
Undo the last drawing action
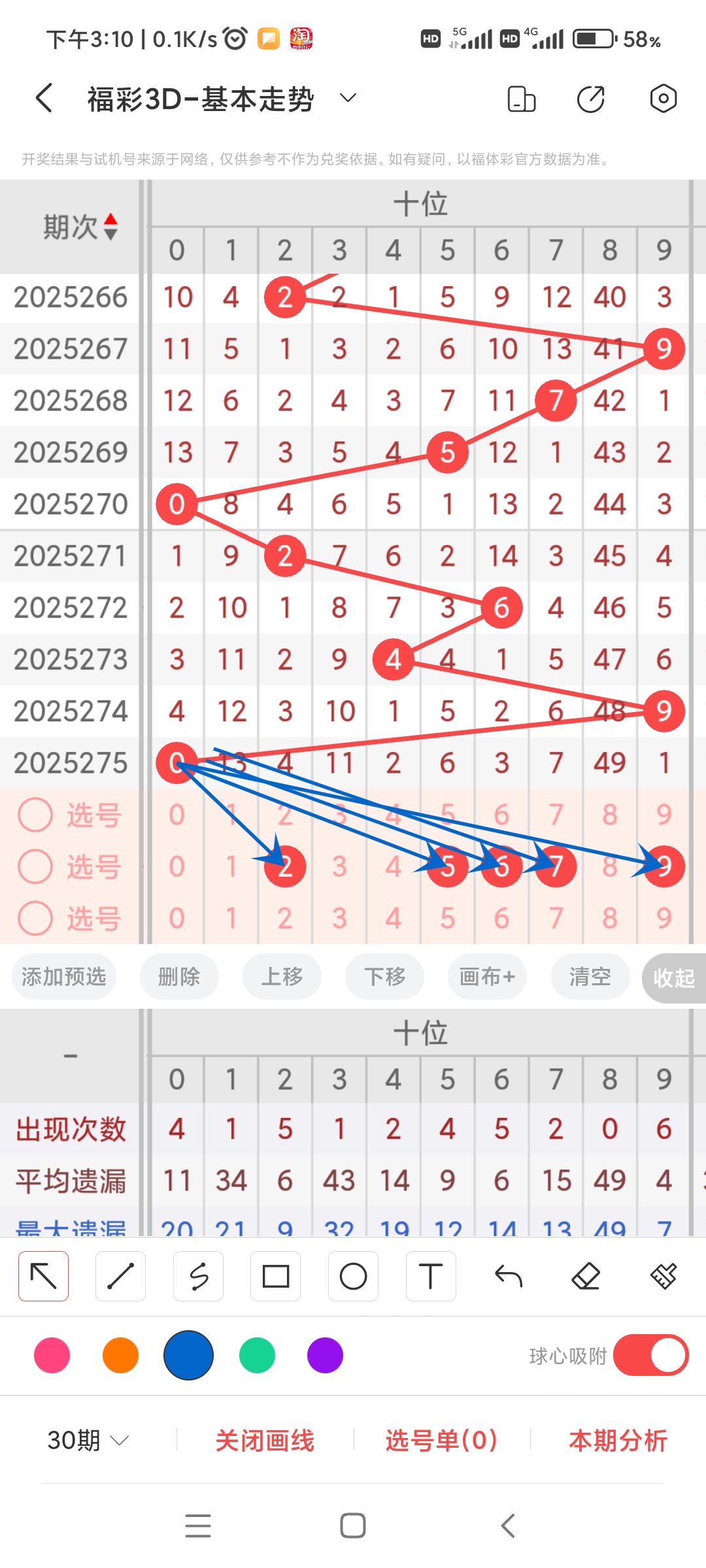point(509,1276)
